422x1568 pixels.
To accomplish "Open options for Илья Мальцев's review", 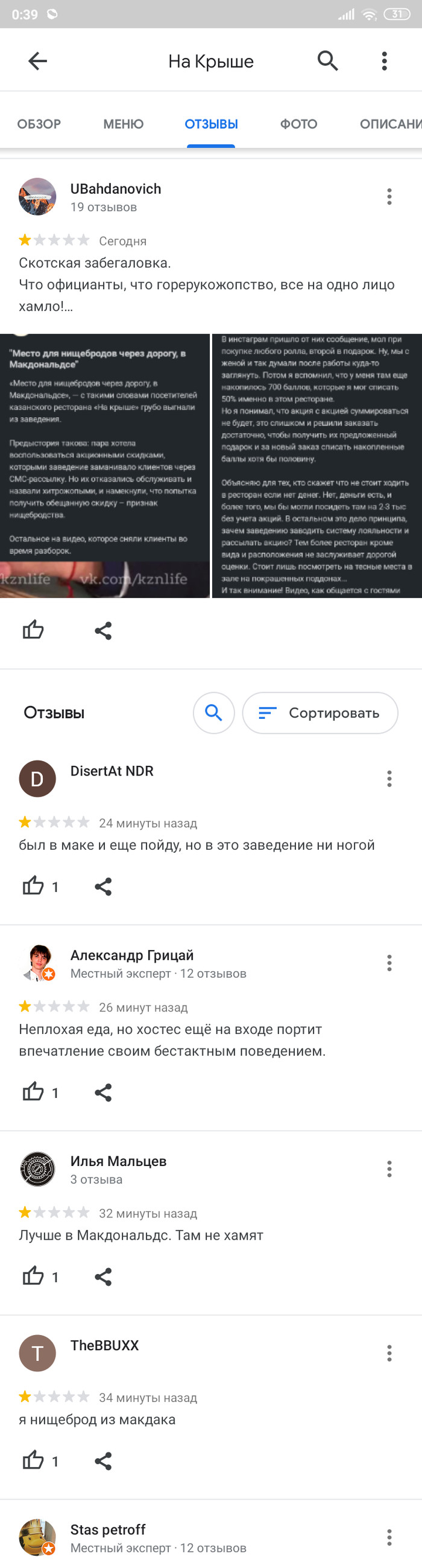I will [389, 1168].
